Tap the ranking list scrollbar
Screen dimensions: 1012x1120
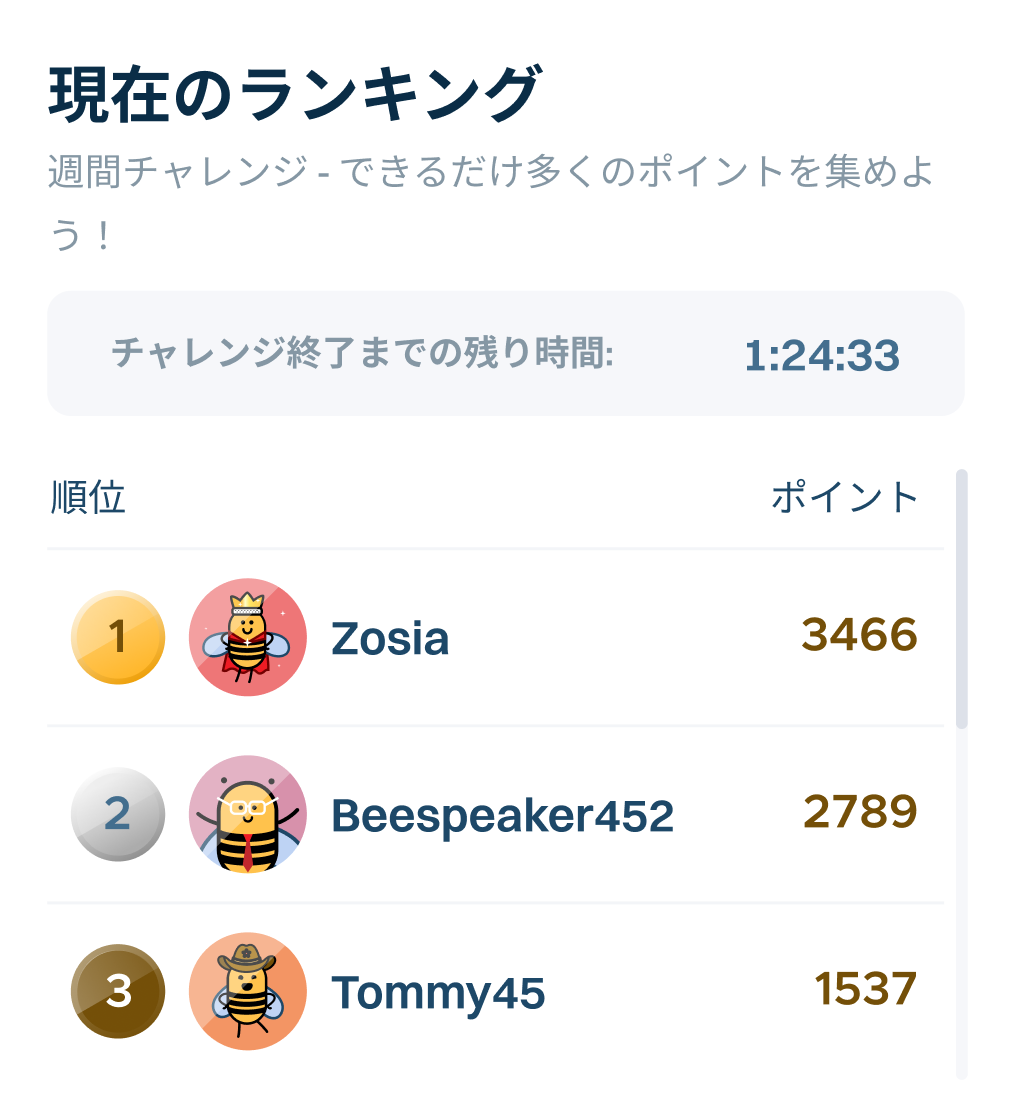pos(962,600)
